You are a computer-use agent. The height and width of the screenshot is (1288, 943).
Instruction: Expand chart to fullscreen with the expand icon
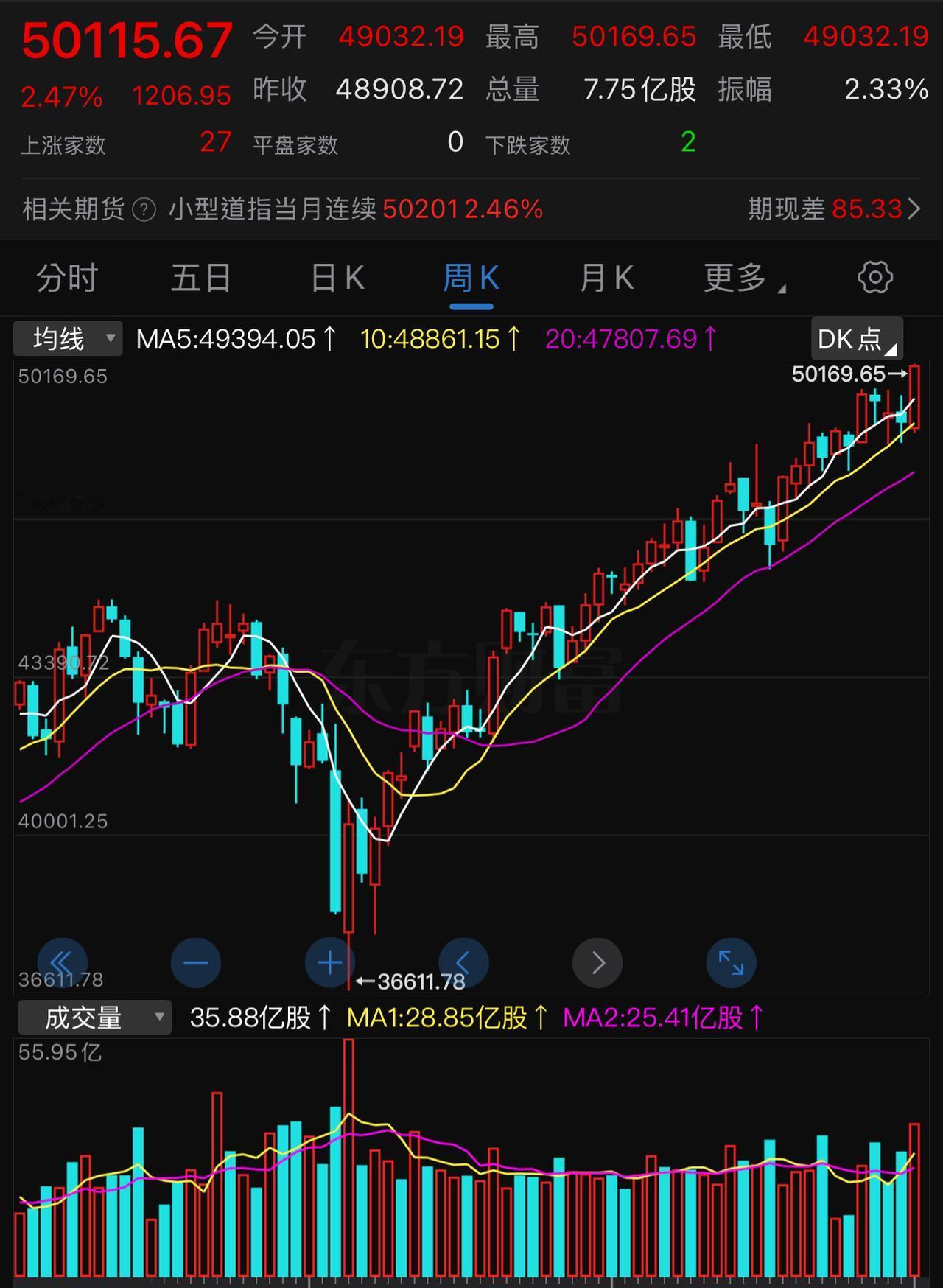click(731, 962)
